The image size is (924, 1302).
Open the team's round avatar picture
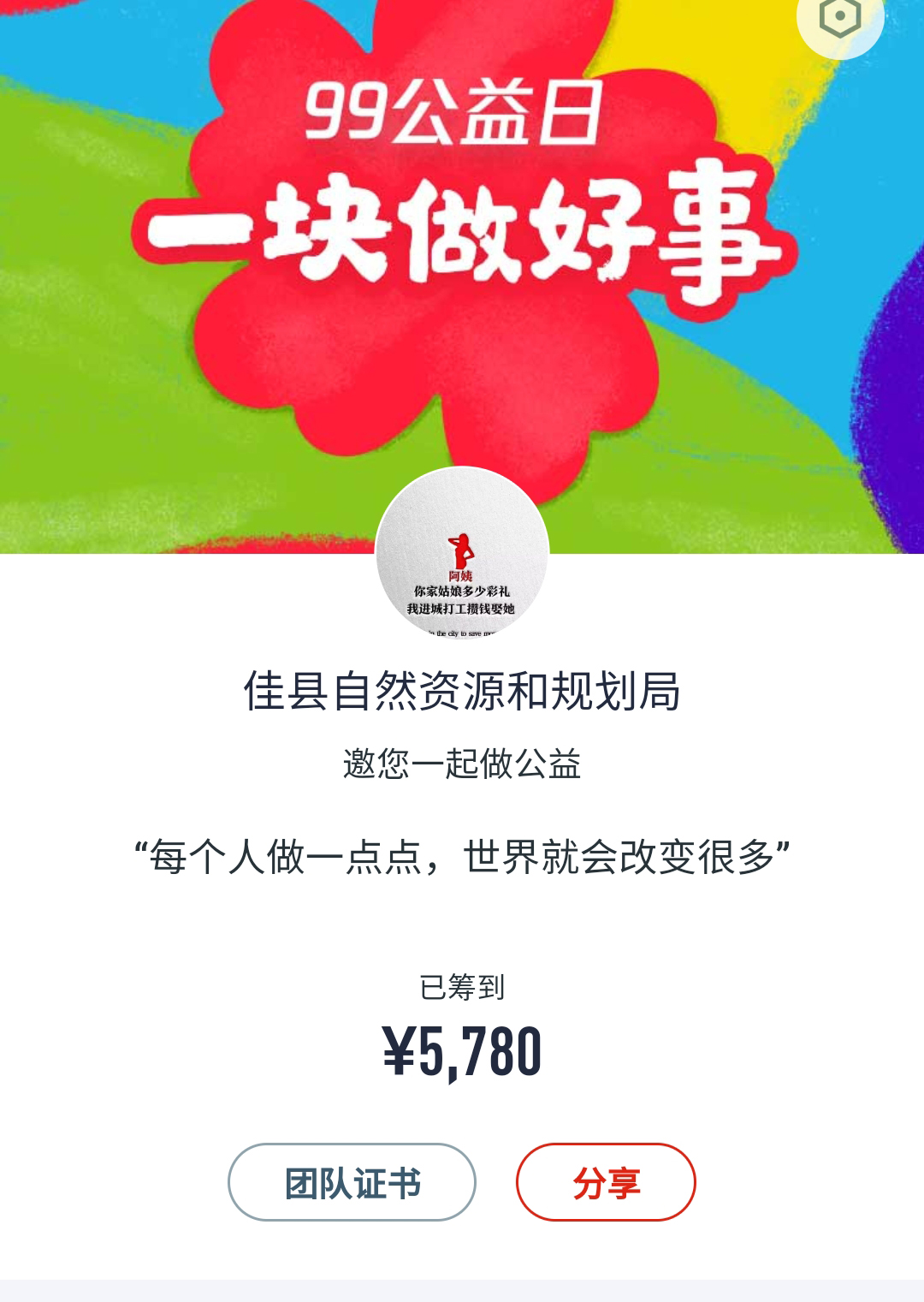[462, 553]
